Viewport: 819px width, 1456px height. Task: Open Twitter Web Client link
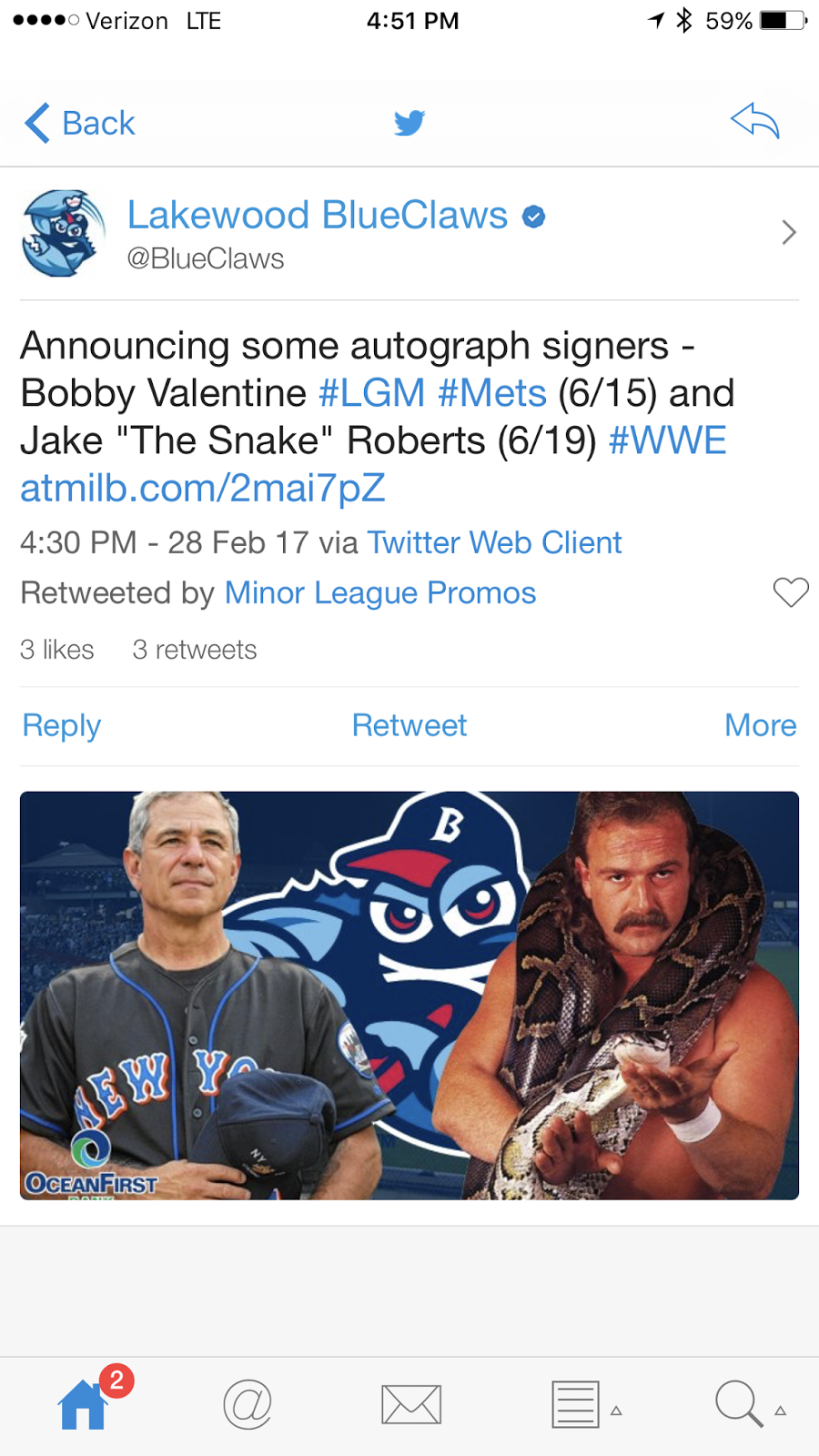494,542
